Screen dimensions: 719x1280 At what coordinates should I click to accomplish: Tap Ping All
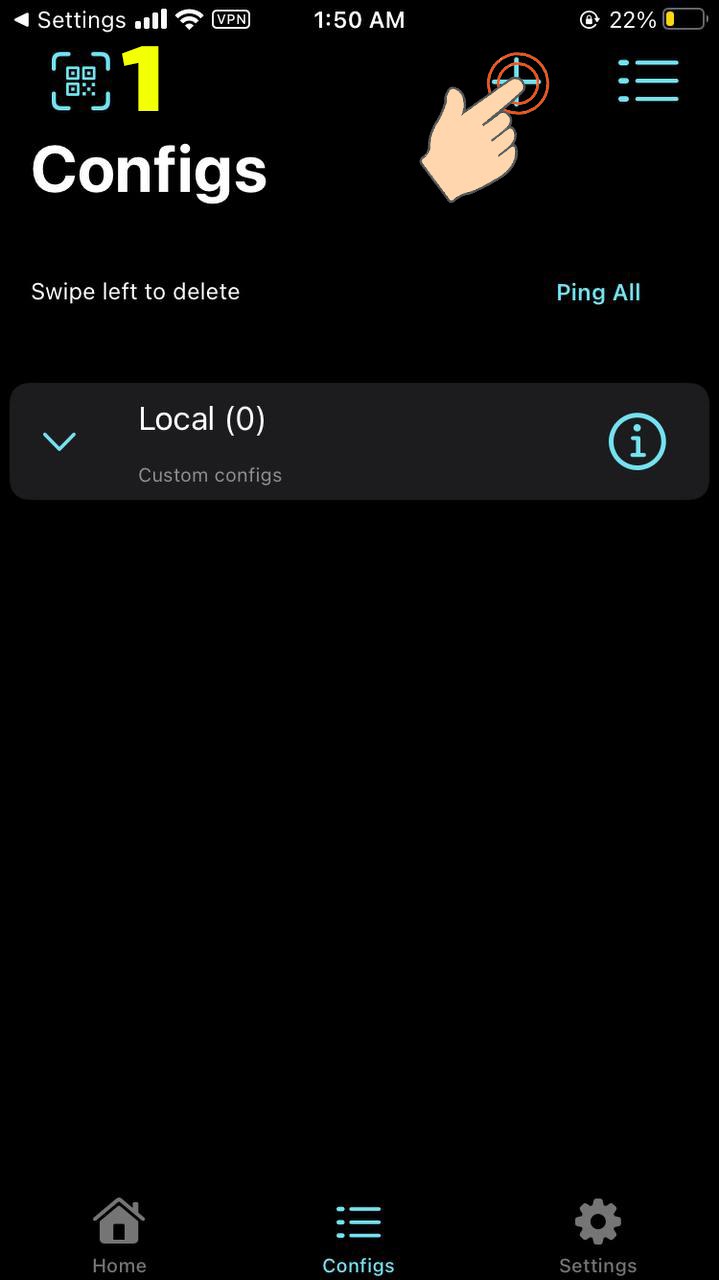598,292
